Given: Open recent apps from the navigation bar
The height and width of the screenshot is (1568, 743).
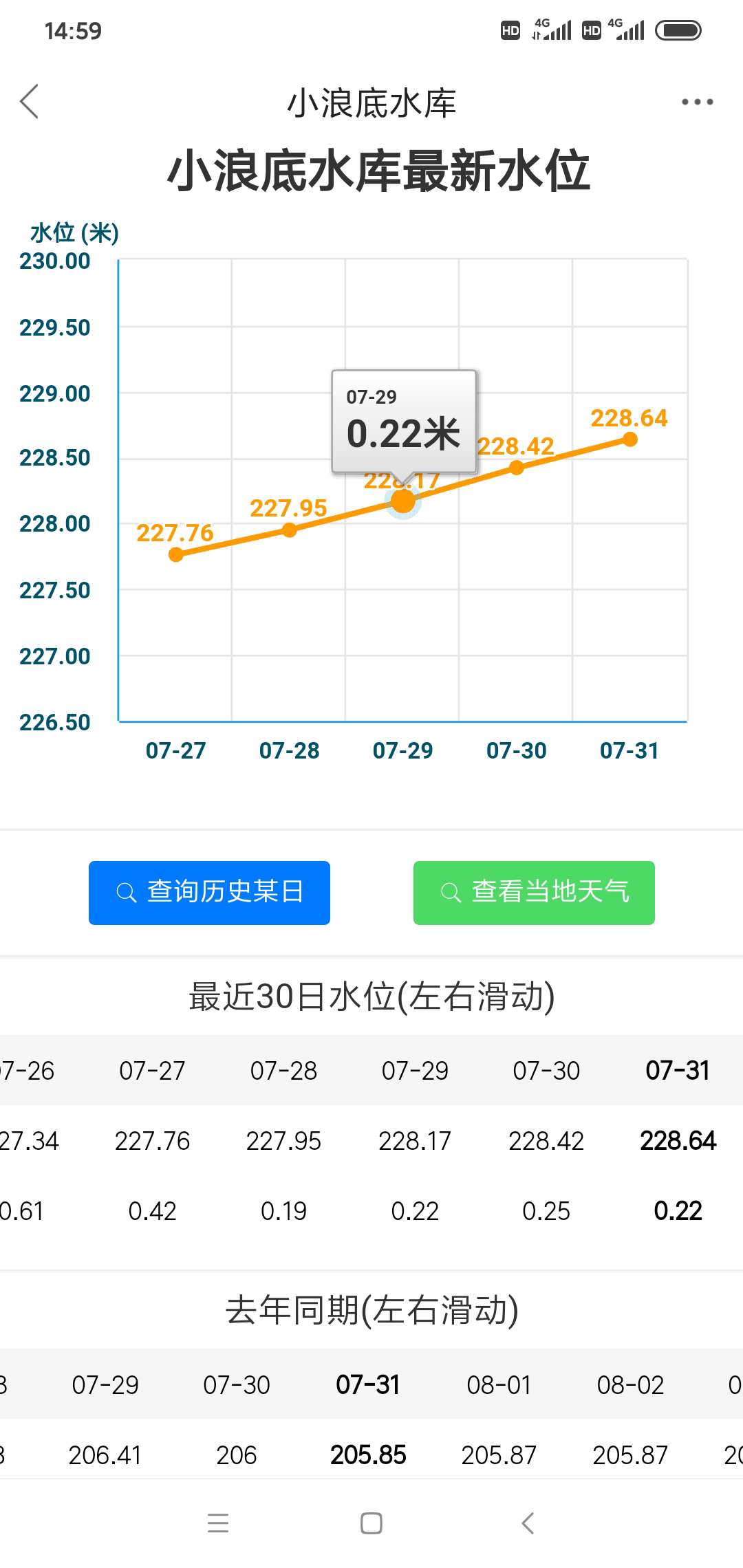Looking at the screenshot, I should point(218,1523).
